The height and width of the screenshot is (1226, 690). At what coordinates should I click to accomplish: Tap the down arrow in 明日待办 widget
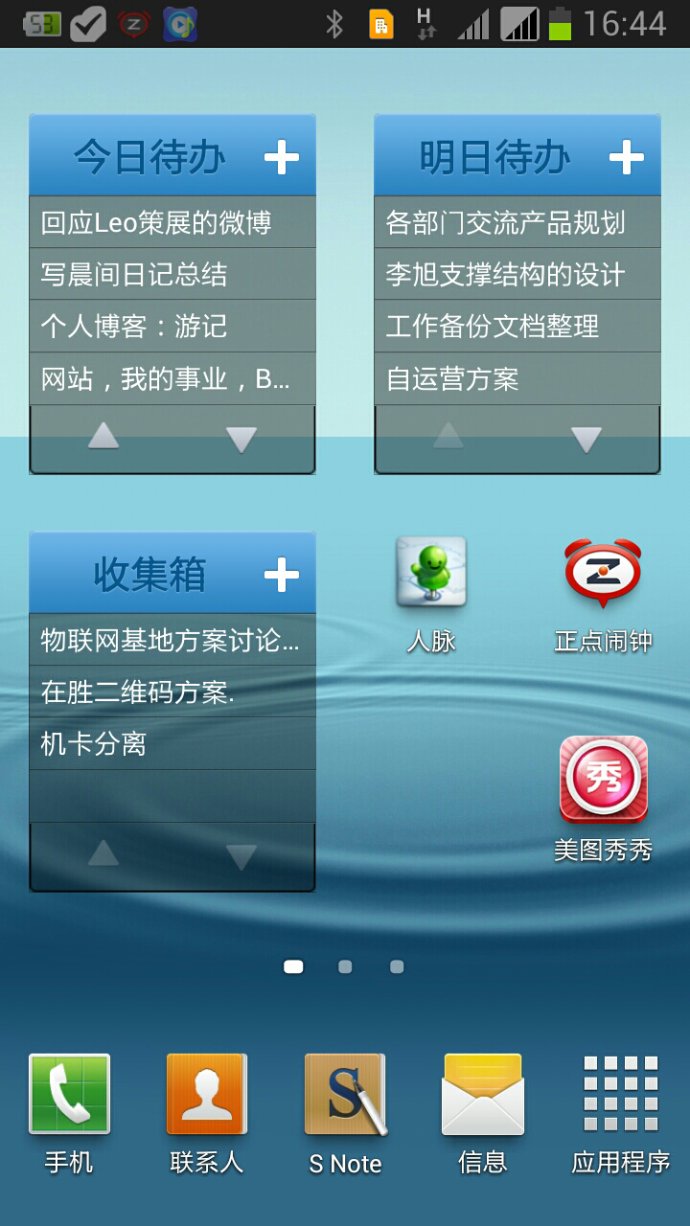click(x=586, y=439)
